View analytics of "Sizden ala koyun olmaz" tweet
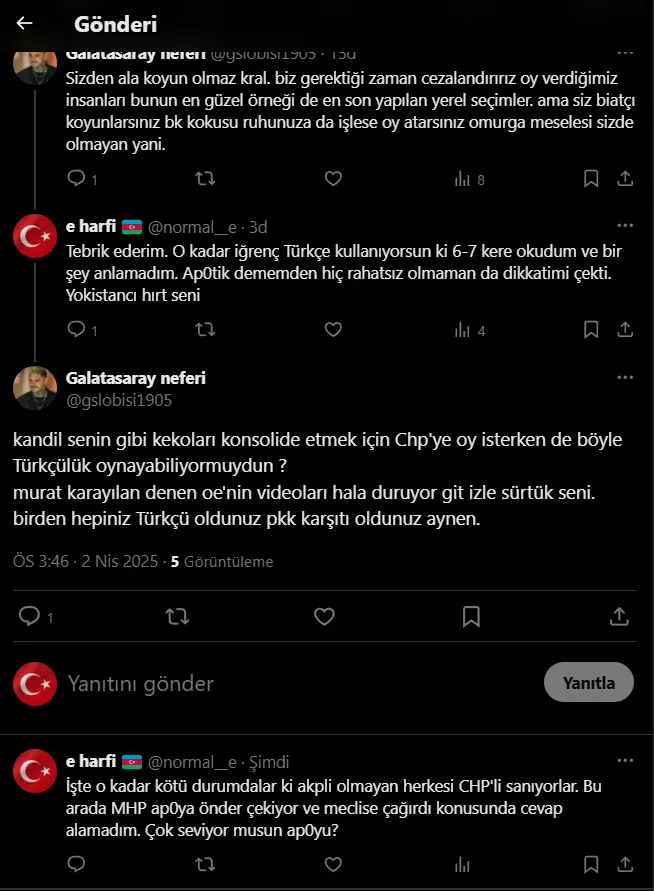This screenshot has height=891, width=654. 469,180
